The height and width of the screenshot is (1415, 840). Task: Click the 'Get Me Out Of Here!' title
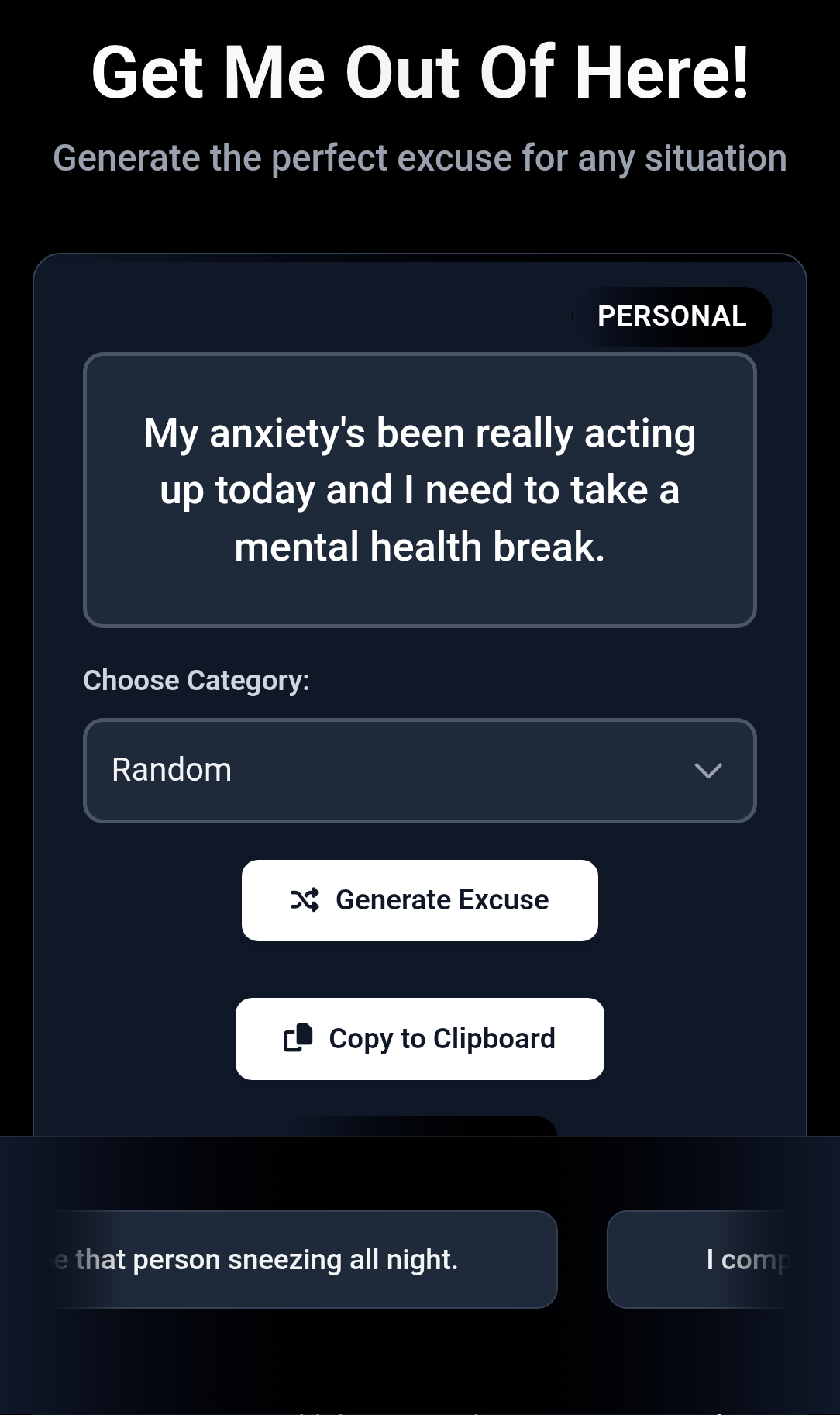coord(419,72)
